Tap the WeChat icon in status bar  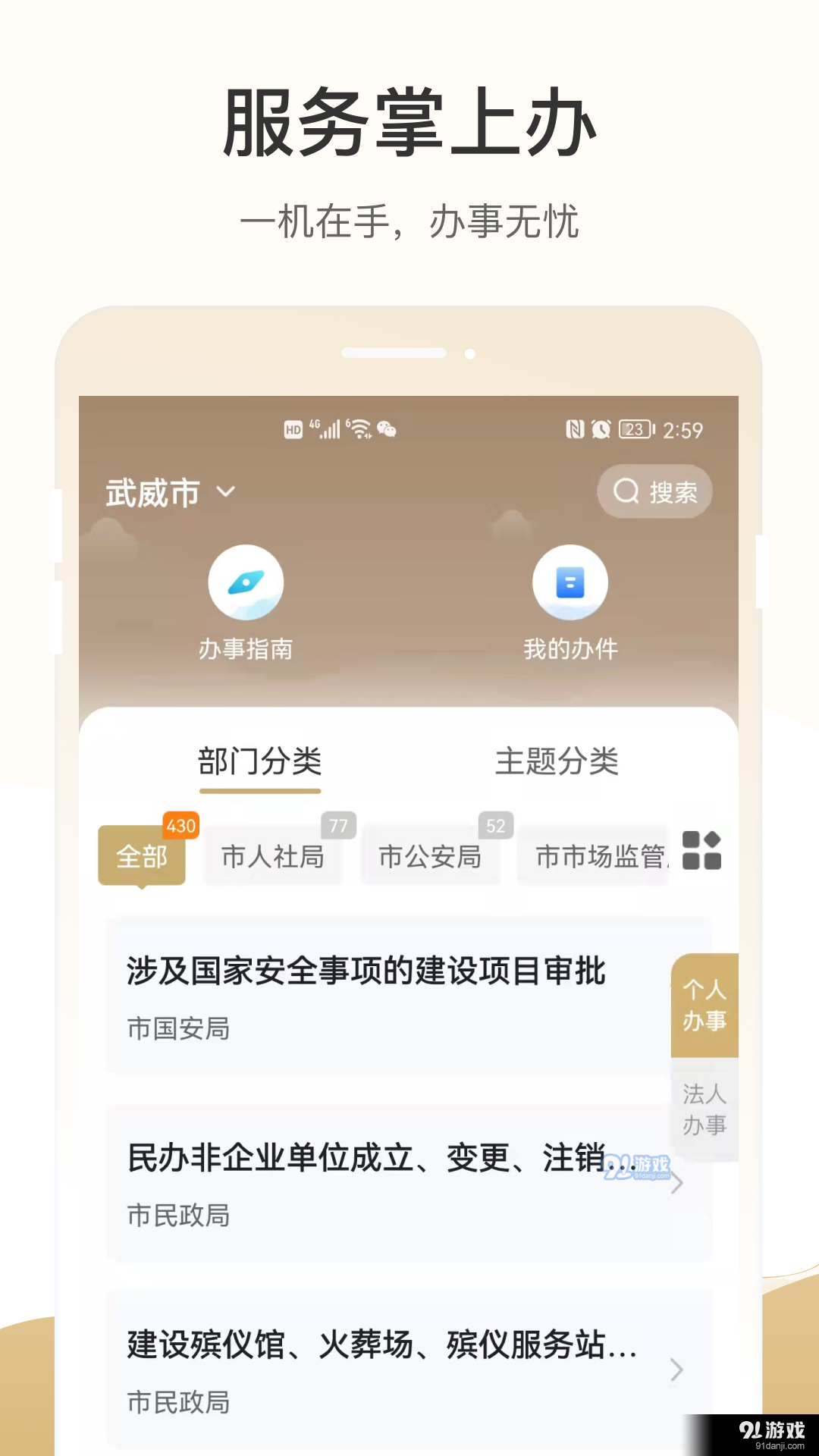click(388, 428)
